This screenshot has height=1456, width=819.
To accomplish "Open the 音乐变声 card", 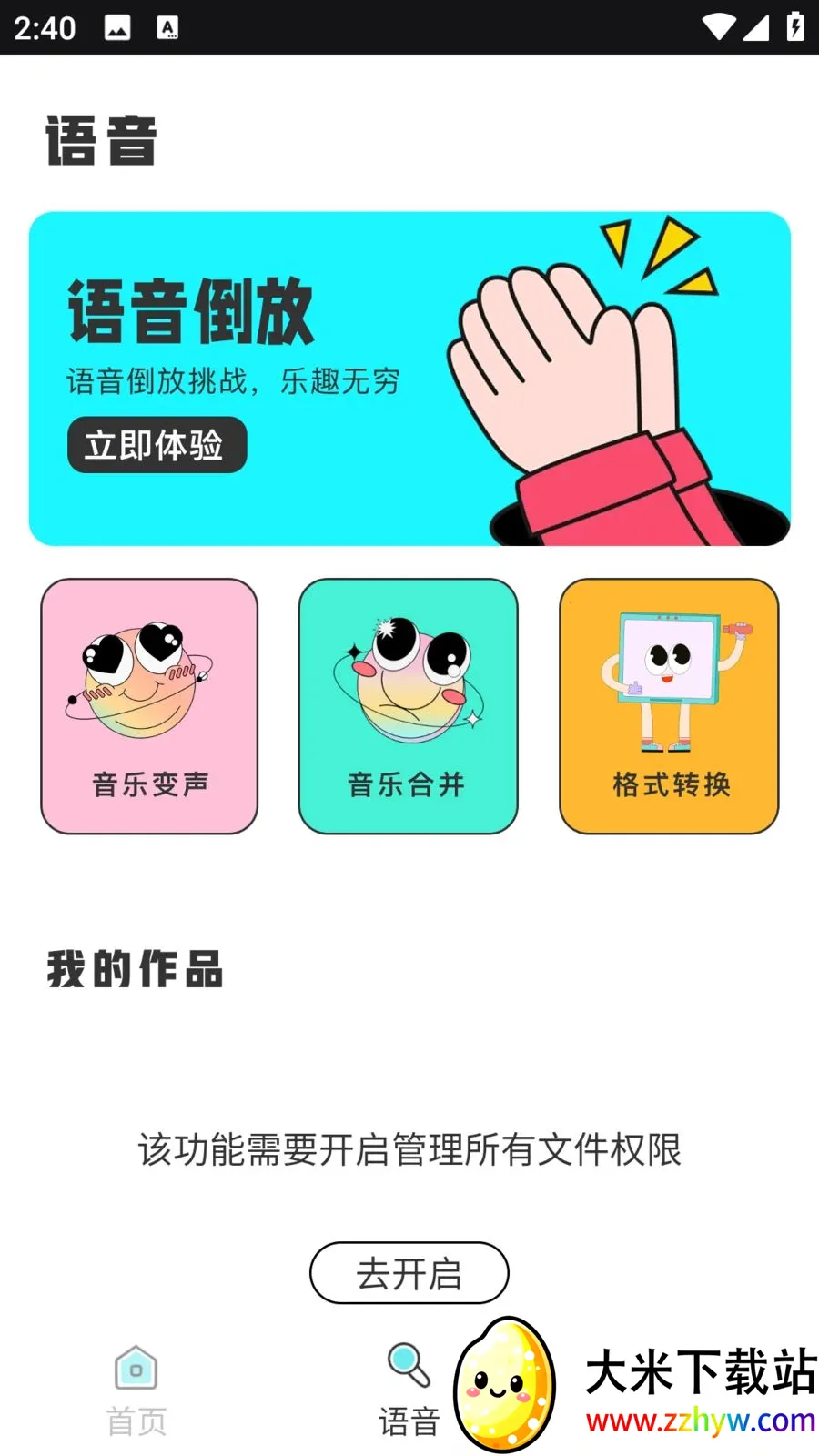I will 149,706.
